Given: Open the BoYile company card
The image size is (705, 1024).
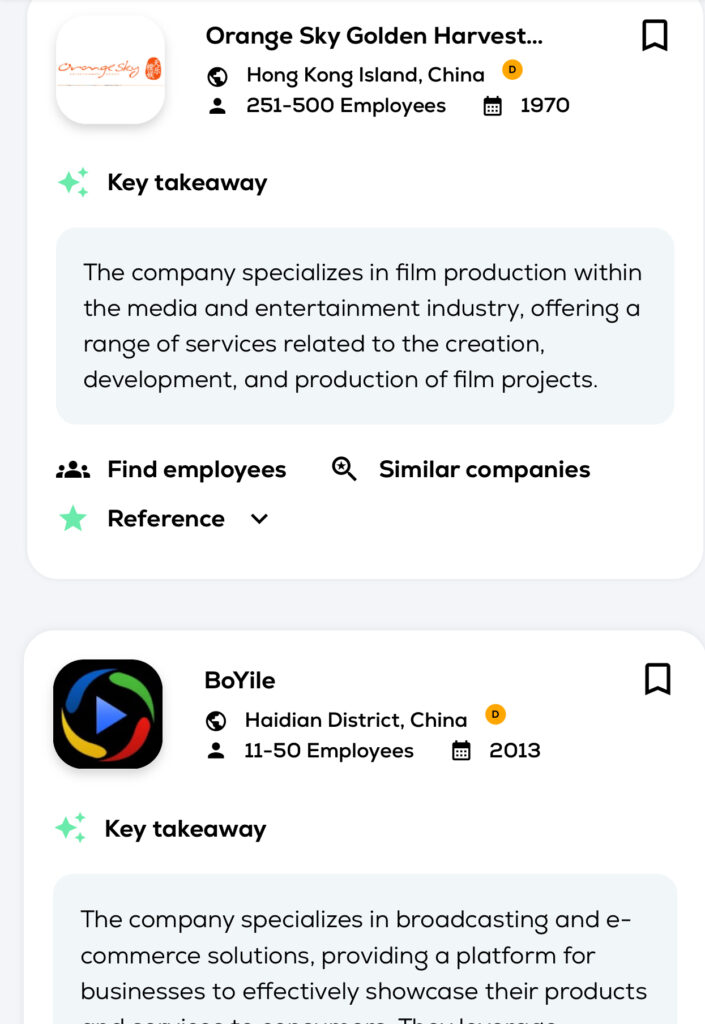Looking at the screenshot, I should click(240, 681).
